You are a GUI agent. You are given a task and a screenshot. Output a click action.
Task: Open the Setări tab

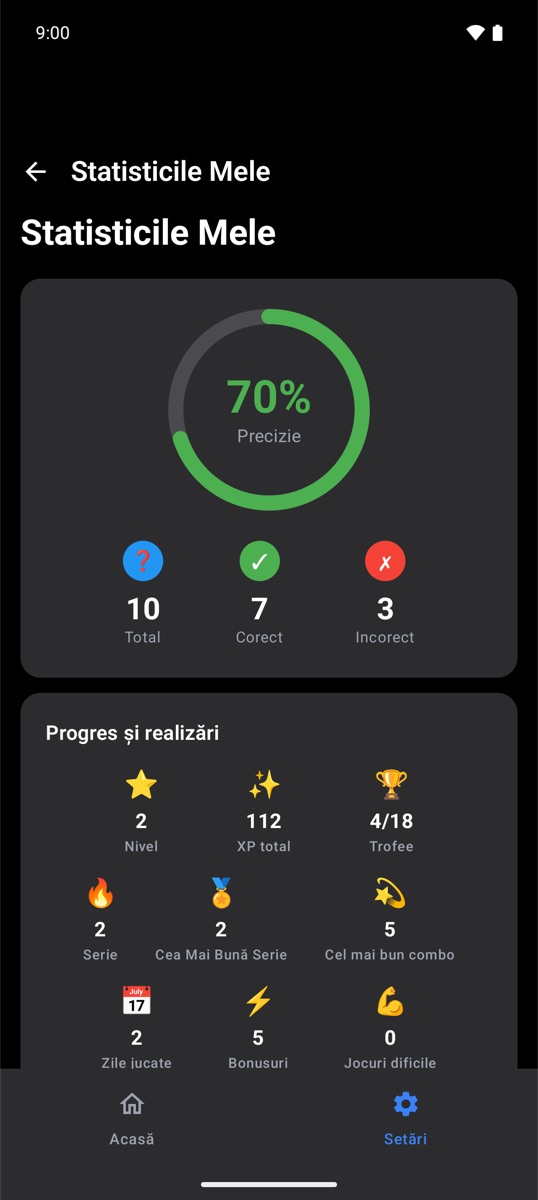[405, 1119]
